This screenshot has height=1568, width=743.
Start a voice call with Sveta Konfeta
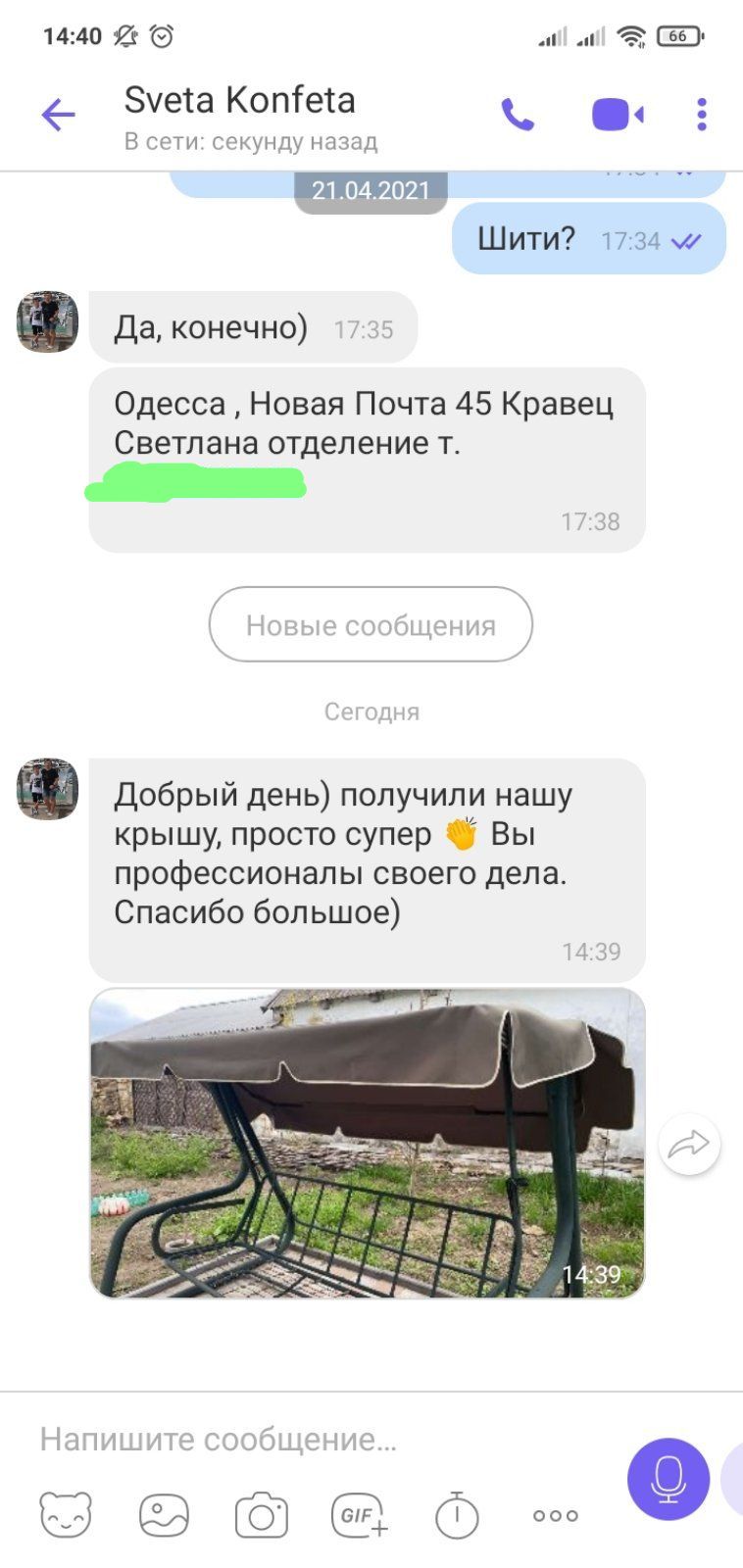click(518, 116)
